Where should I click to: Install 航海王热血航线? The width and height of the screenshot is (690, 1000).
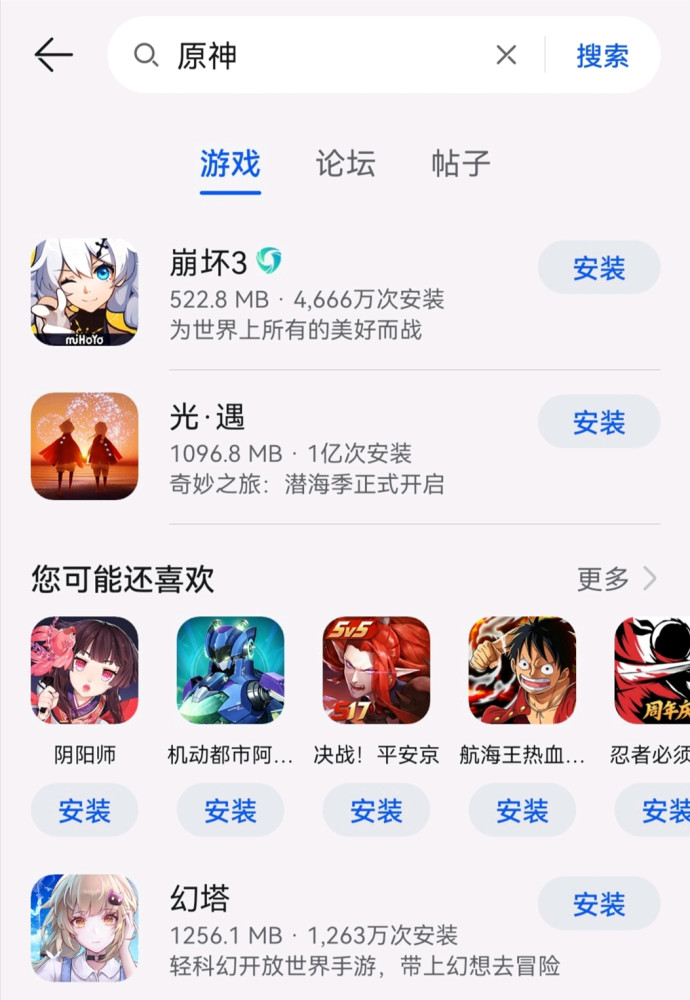coord(522,810)
